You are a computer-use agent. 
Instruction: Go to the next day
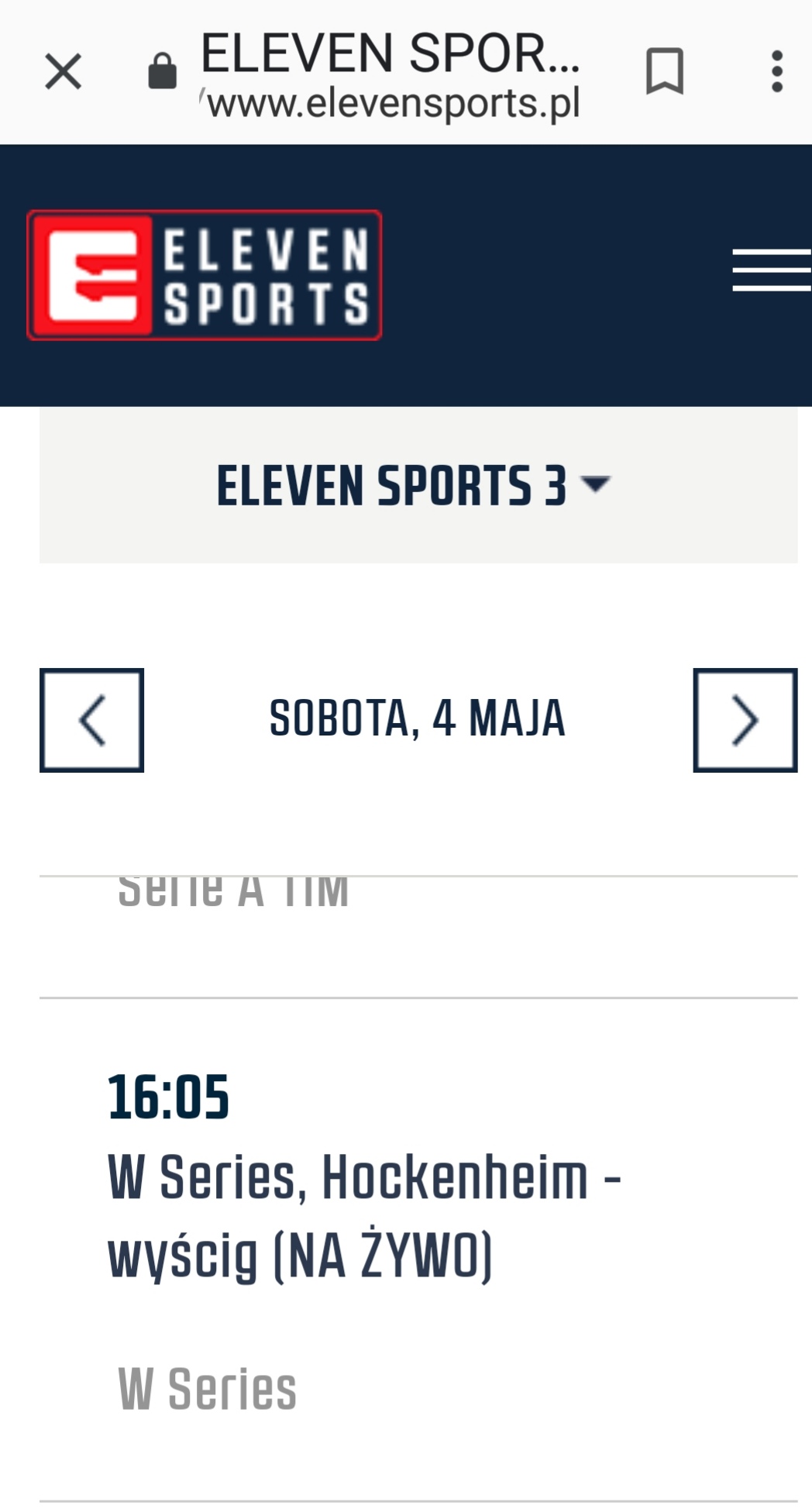[745, 720]
